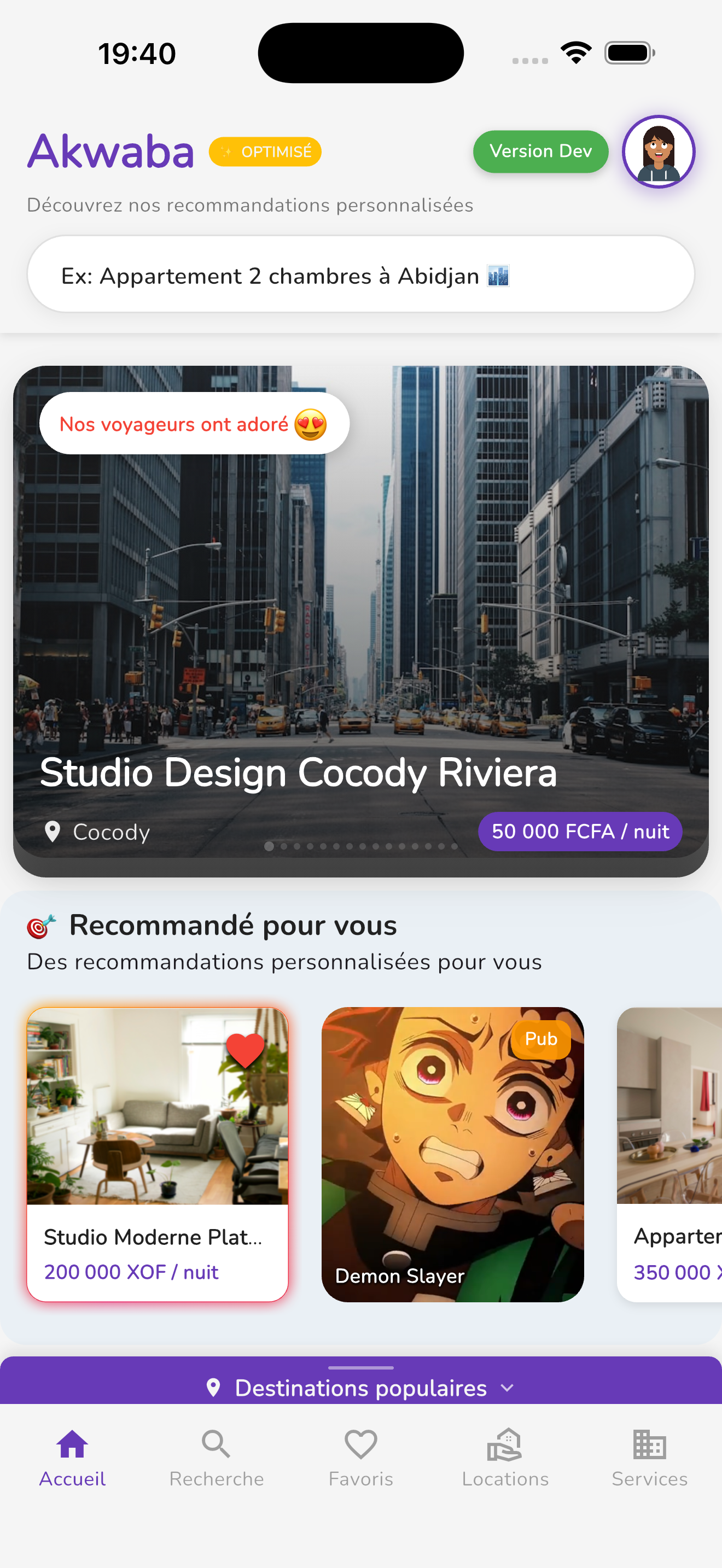
Task: Open the profile avatar
Action: [x=658, y=151]
